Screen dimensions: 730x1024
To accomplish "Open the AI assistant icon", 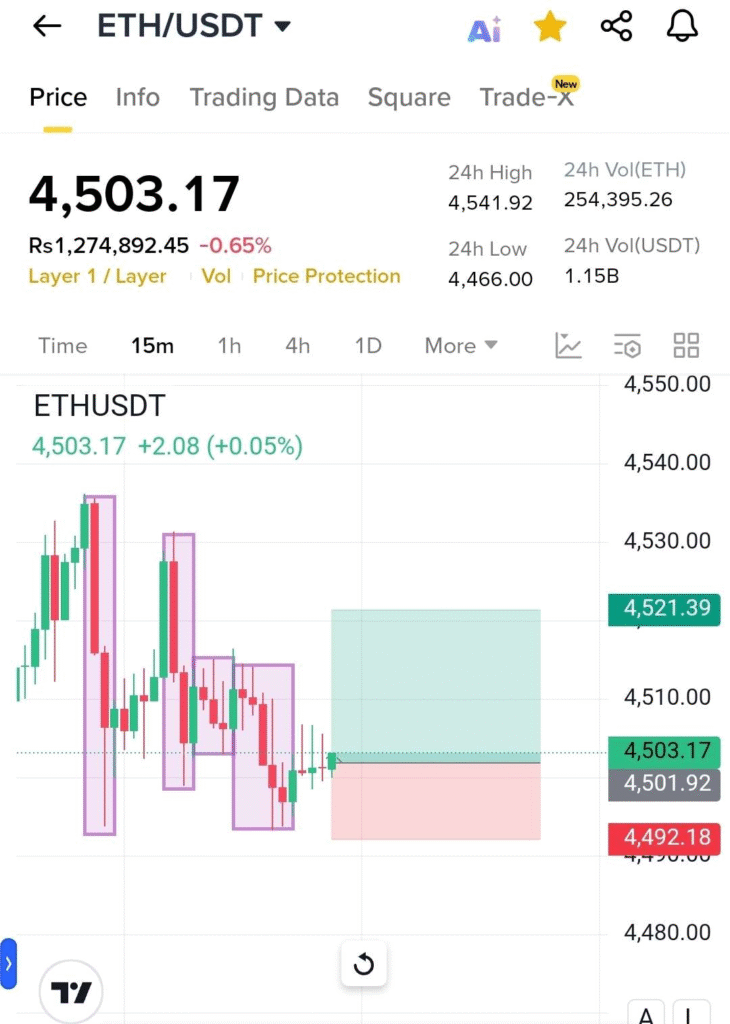I will point(484,30).
